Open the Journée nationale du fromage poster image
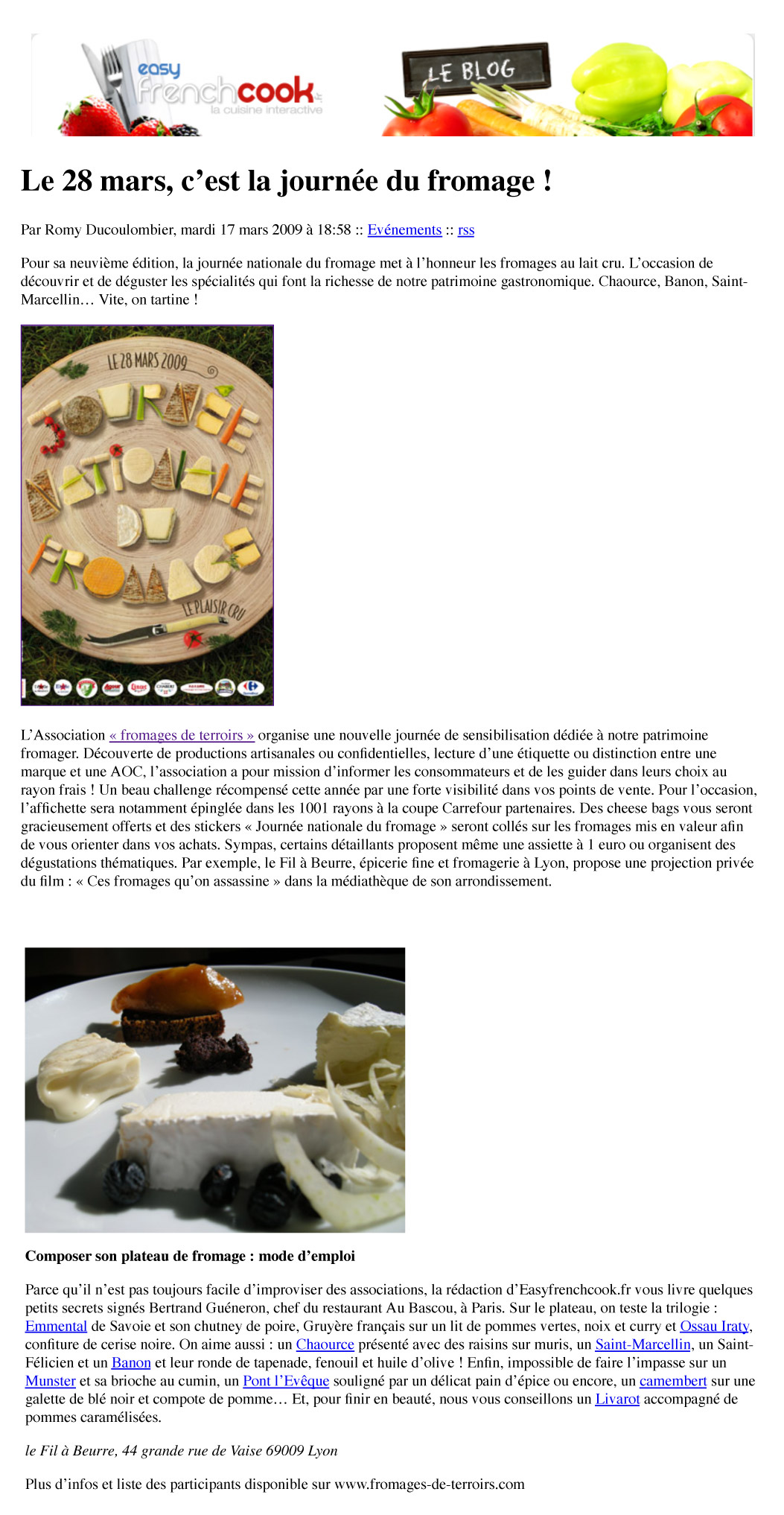 (147, 515)
